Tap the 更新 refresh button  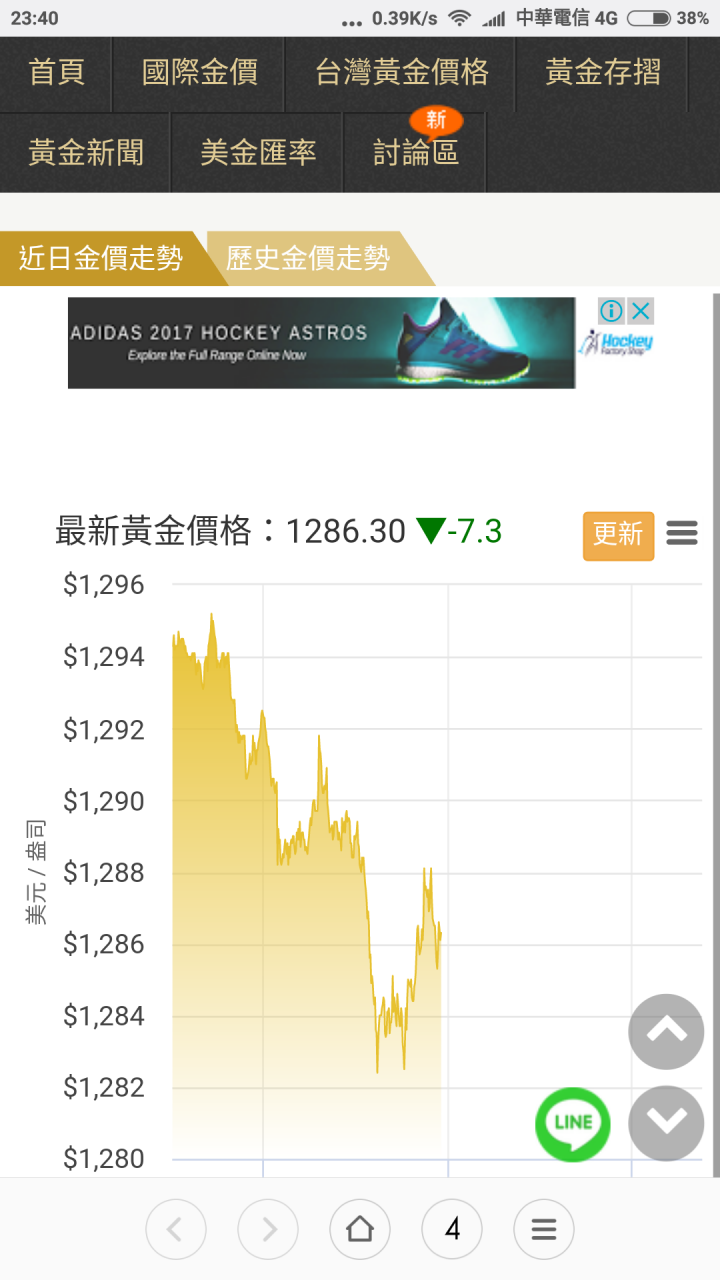(618, 534)
